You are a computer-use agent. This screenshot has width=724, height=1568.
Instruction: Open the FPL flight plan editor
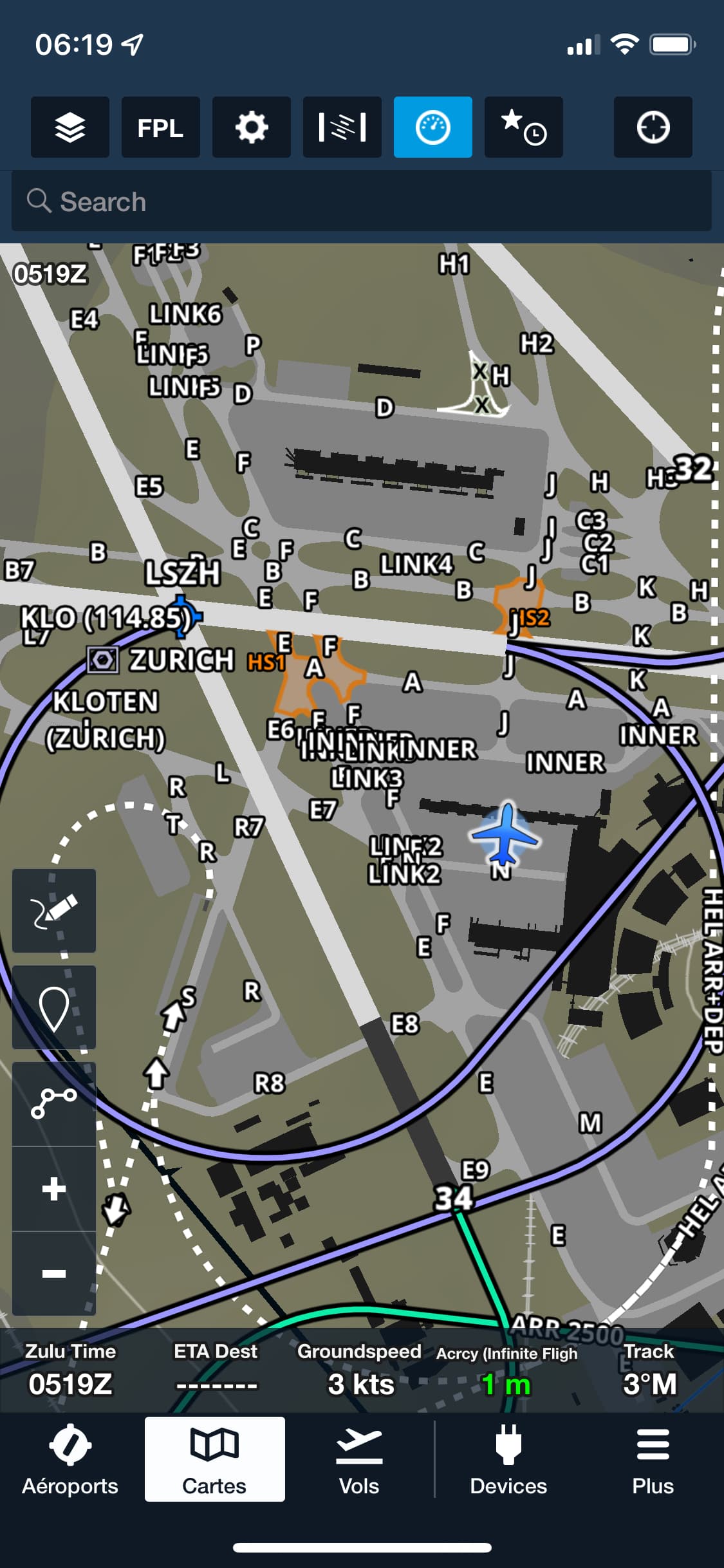[x=161, y=127]
